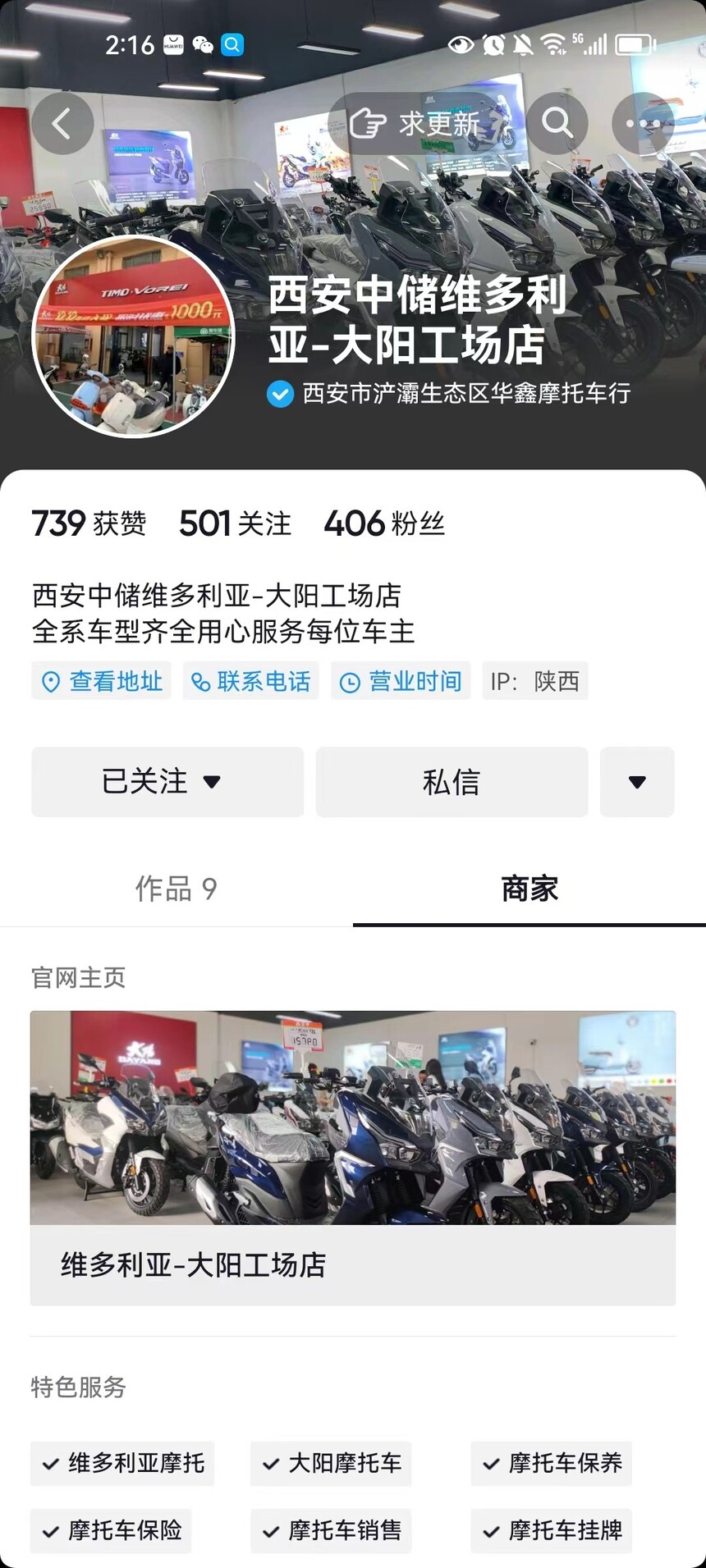
Task: Tap the 联系电话 contact phone chip
Action: 251,681
